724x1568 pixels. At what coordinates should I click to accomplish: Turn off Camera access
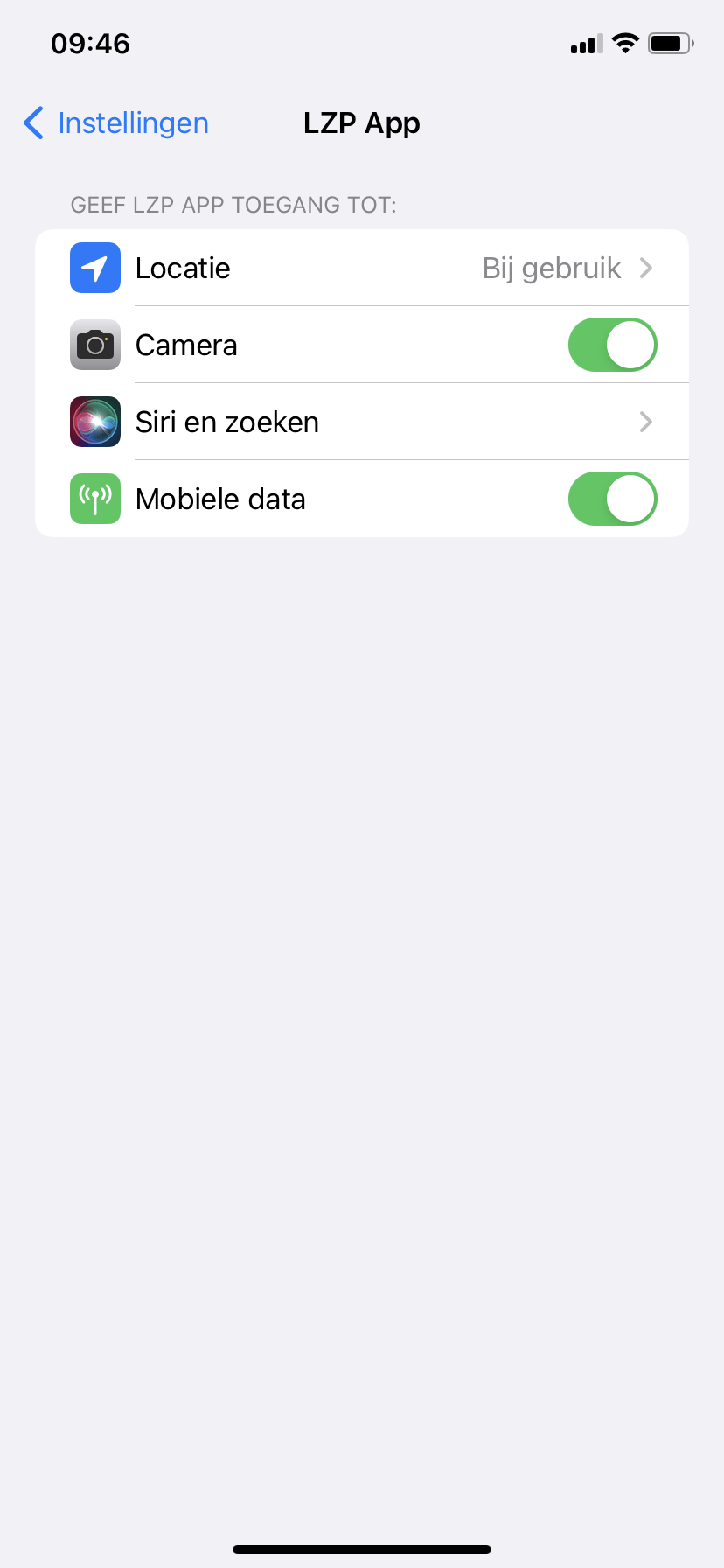(x=612, y=345)
